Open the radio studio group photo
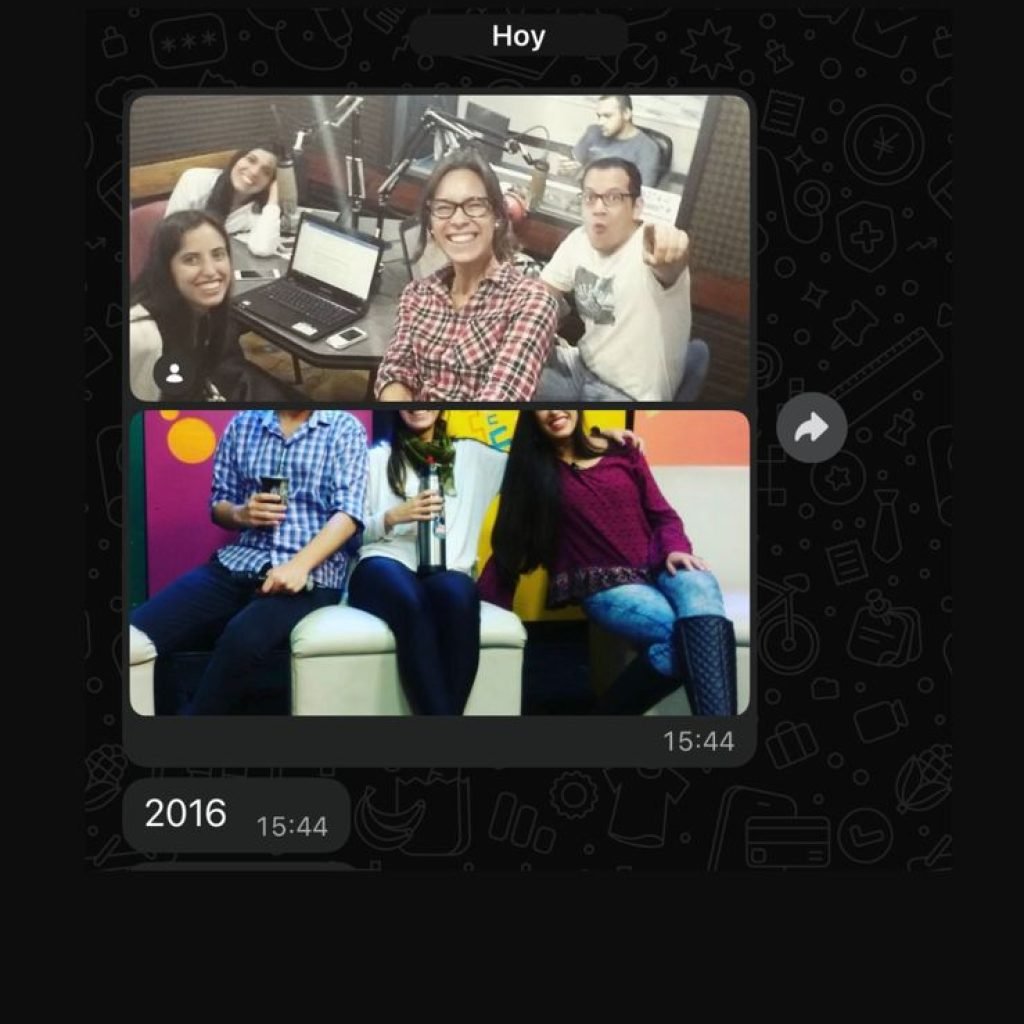The height and width of the screenshot is (1024, 1024). click(439, 248)
